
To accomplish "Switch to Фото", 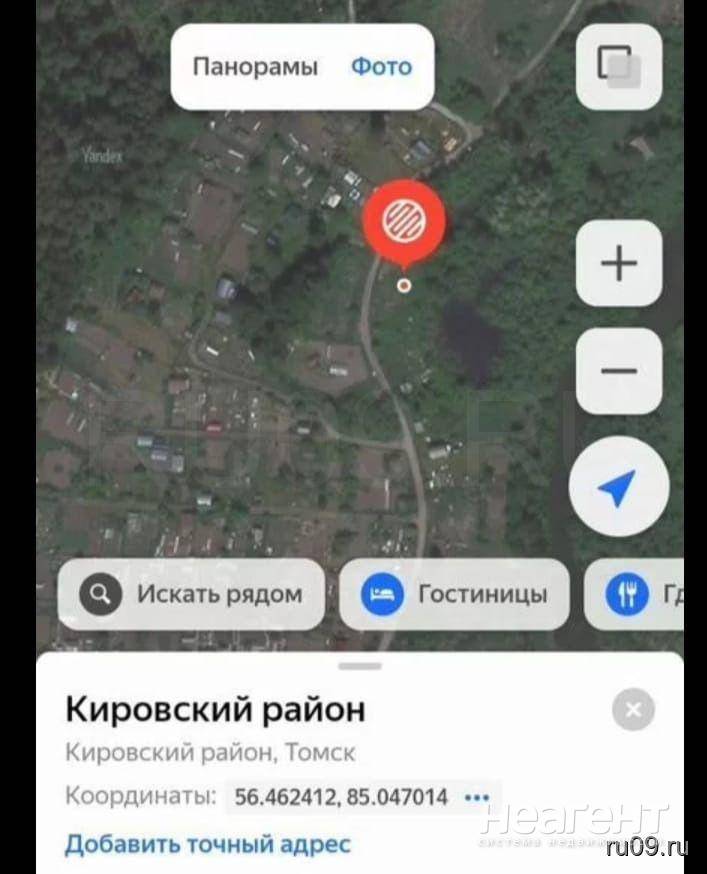I will pos(380,67).
